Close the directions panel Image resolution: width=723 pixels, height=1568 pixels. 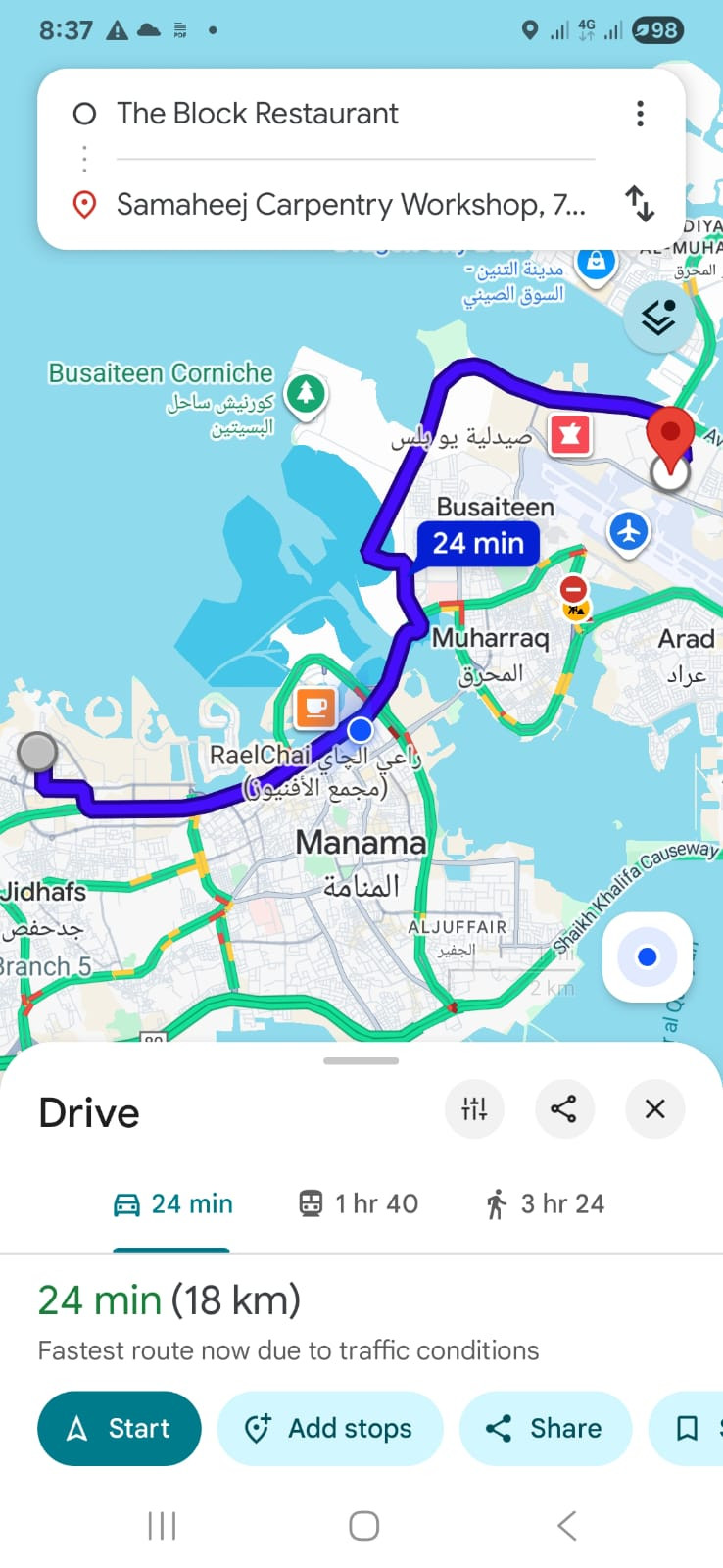pyautogui.click(x=654, y=1108)
